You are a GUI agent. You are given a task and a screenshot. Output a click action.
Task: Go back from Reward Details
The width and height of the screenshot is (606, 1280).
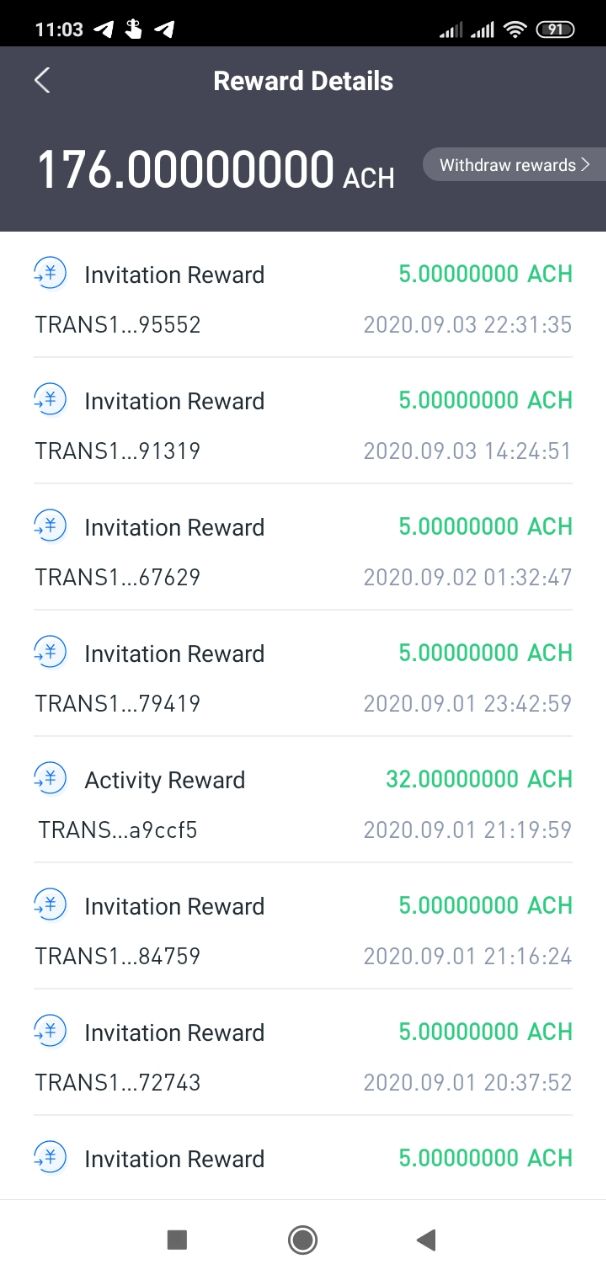click(x=42, y=81)
